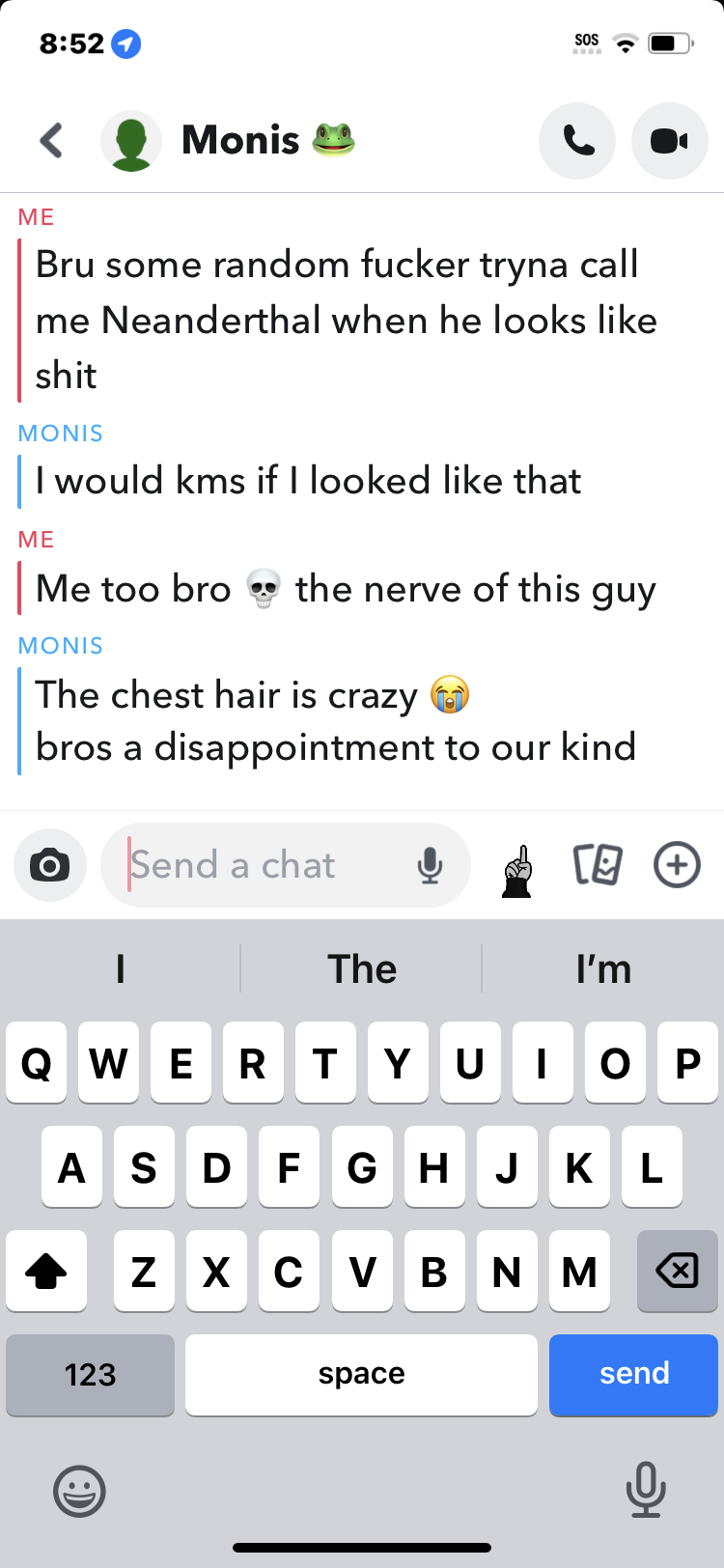This screenshot has width=724, height=1568.
Task: Switch keyboard to 123 numbers
Action: point(90,1374)
